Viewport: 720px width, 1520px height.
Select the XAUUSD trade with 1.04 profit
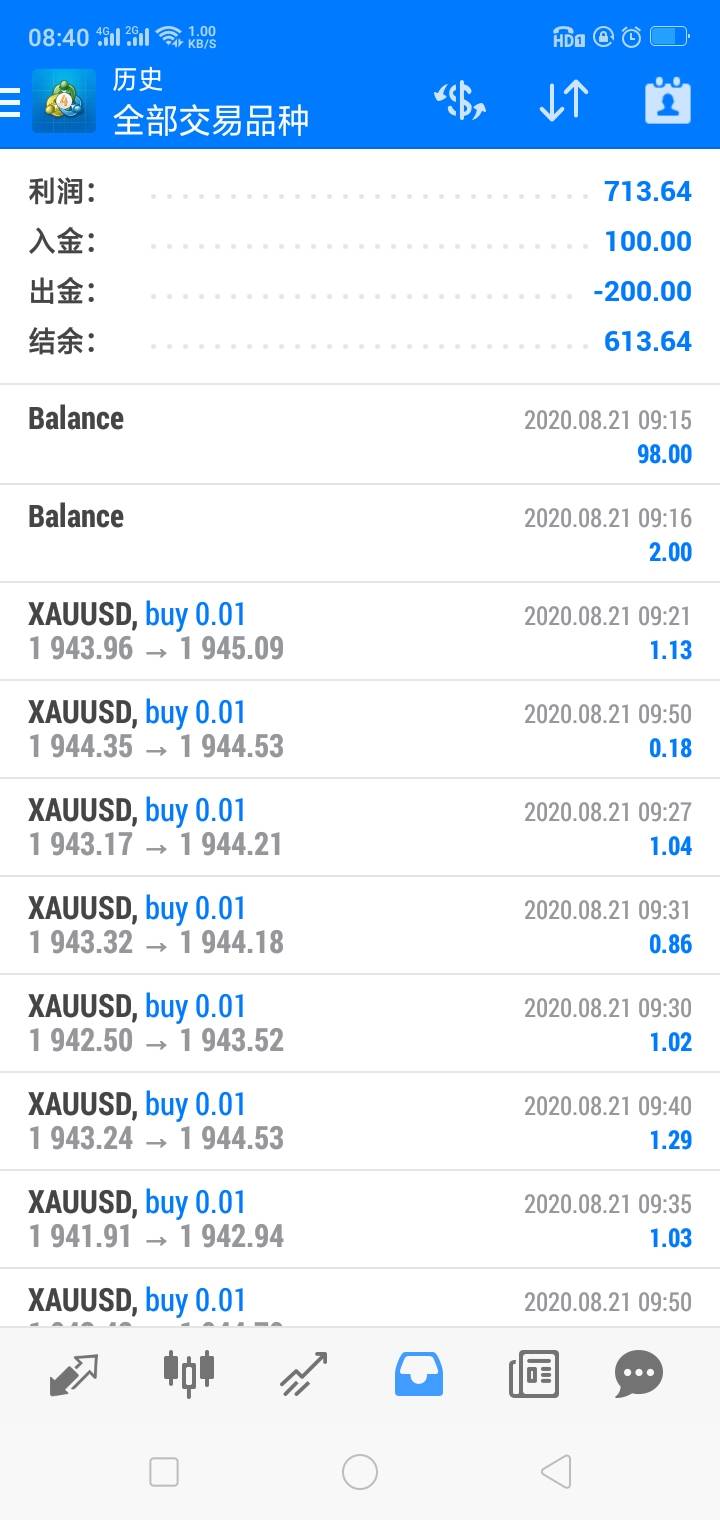[x=360, y=827]
